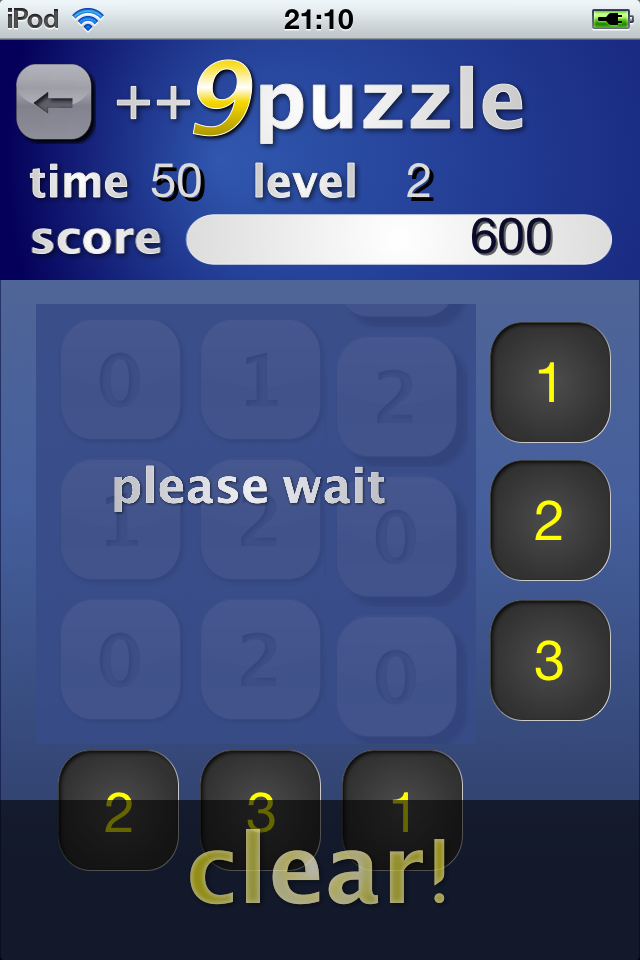Tap the yellow 1 button beside the grid
The image size is (640, 960).
tap(550, 382)
